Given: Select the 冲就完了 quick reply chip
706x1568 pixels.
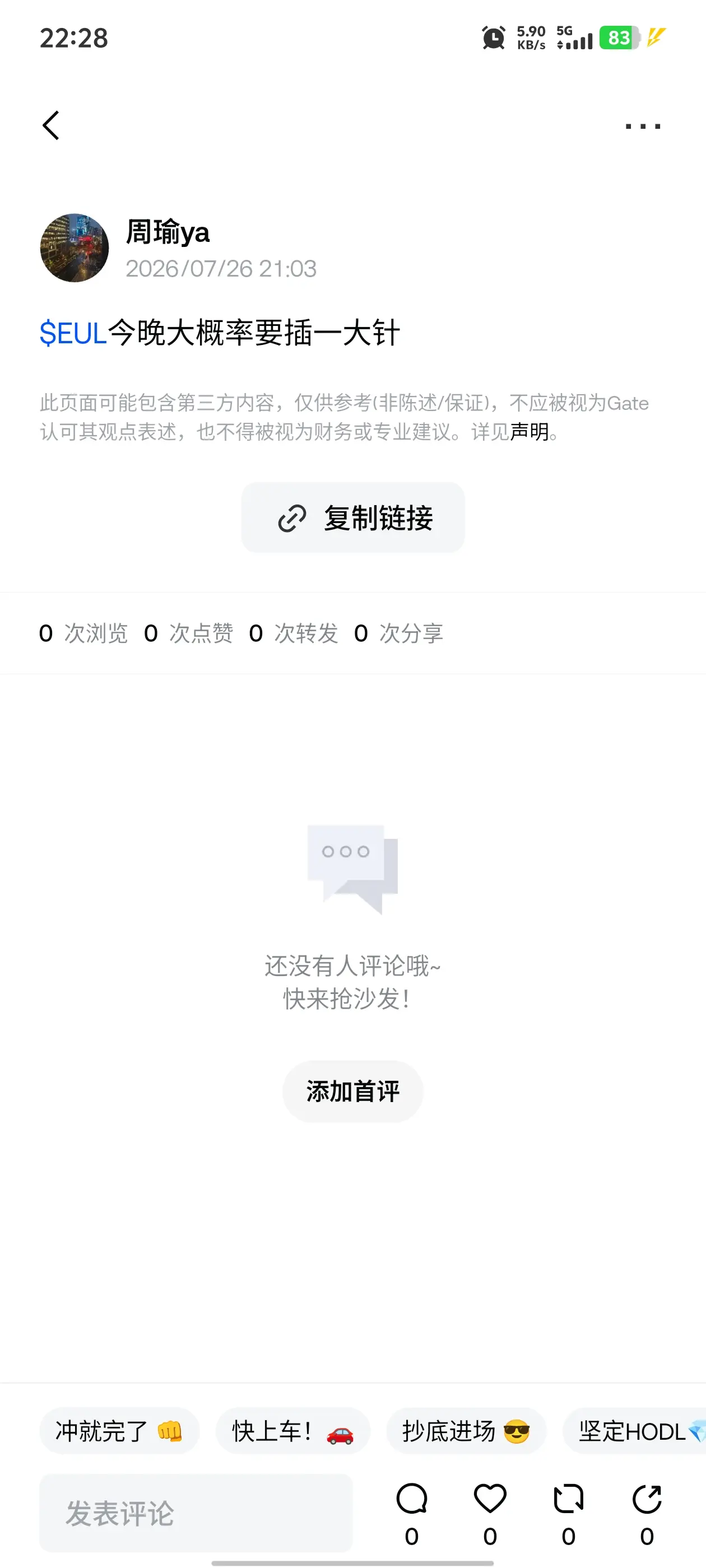Looking at the screenshot, I should tap(119, 1430).
